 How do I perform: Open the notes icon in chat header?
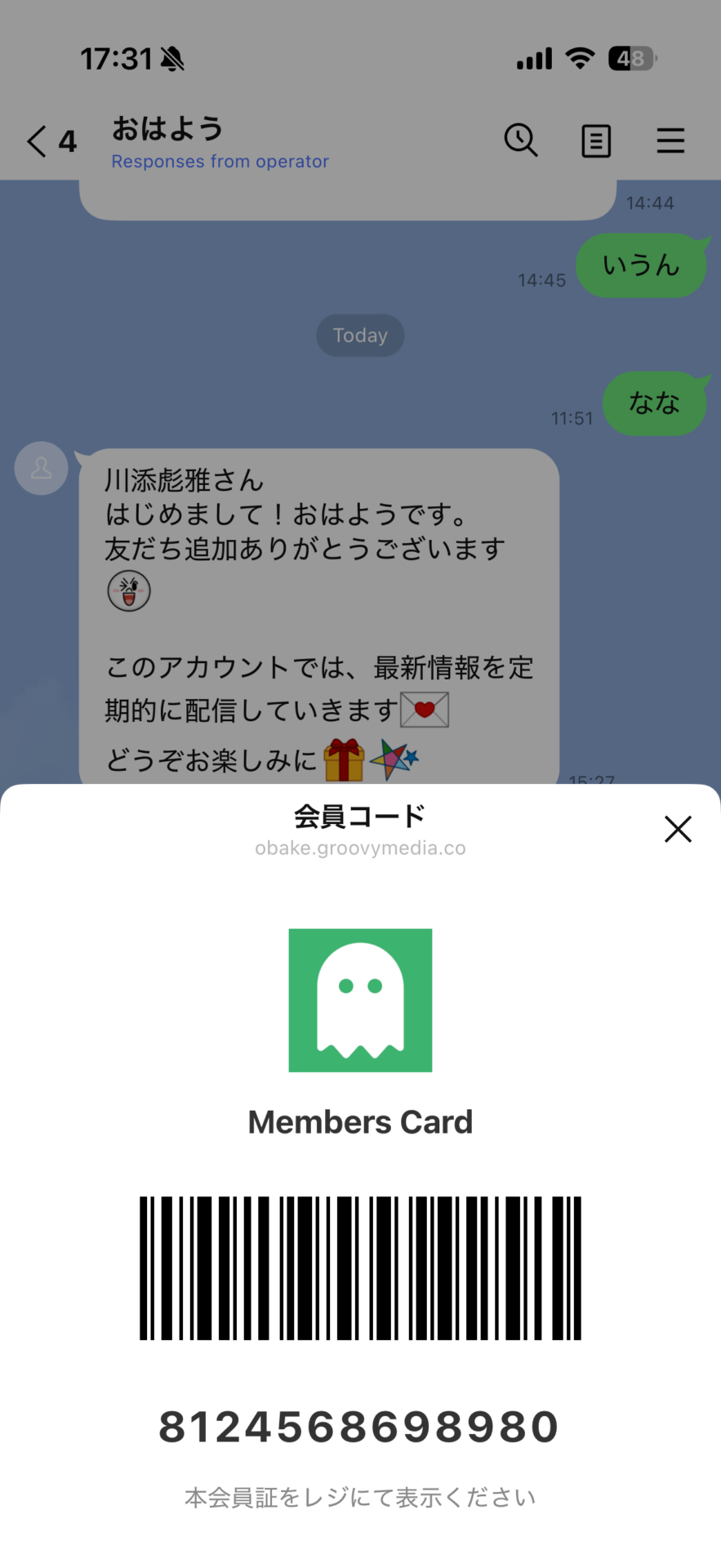(x=596, y=141)
